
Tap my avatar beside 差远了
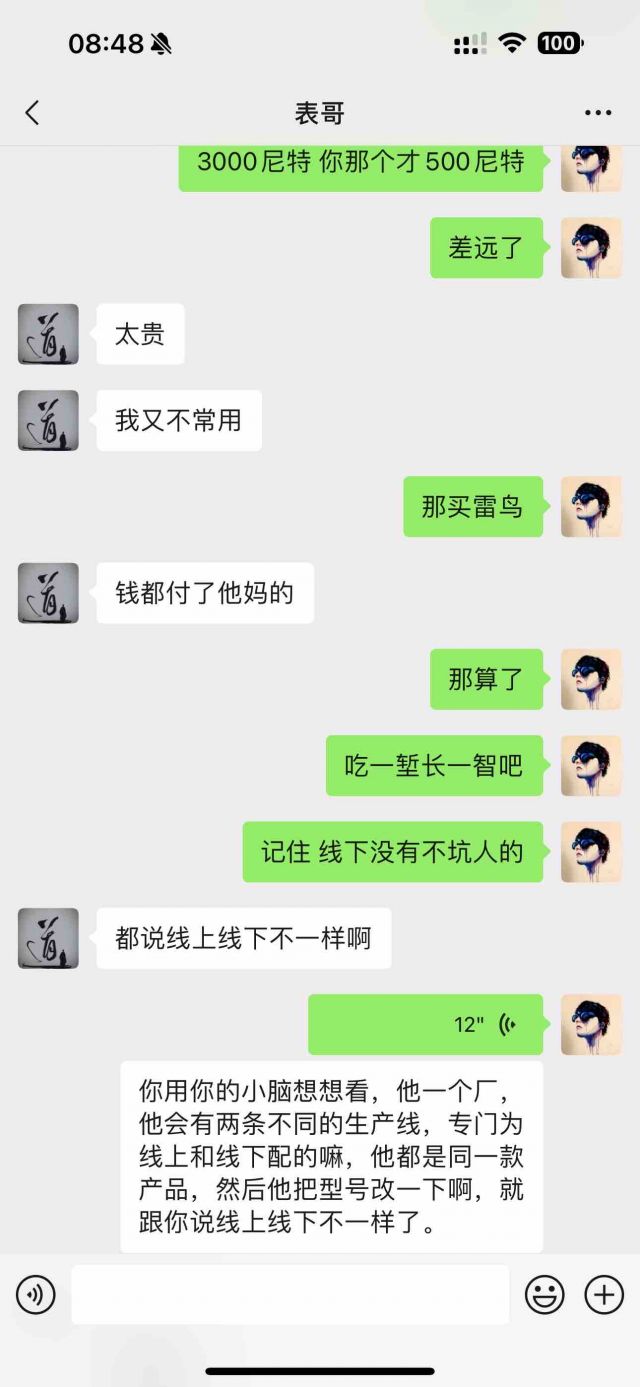[590, 248]
